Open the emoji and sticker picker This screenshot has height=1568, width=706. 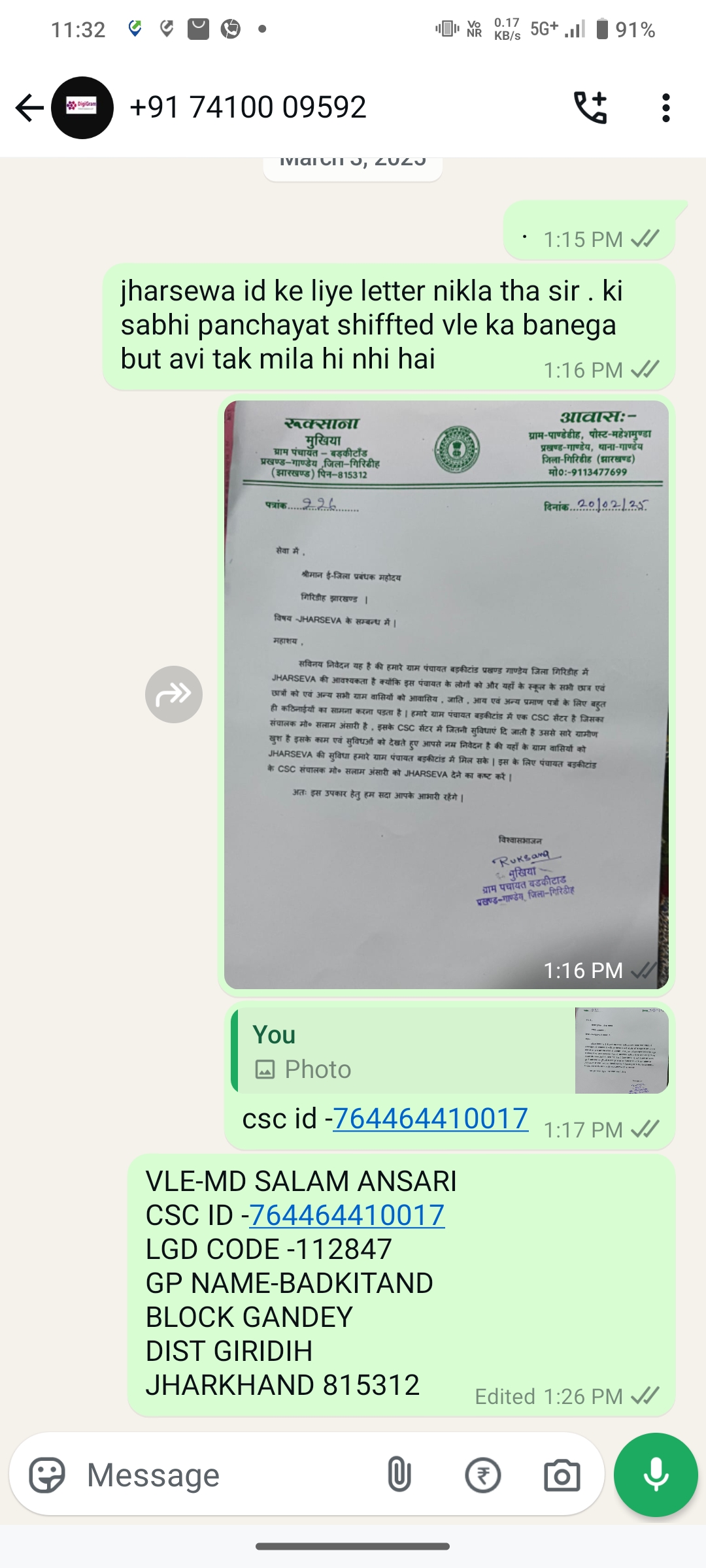47,1475
